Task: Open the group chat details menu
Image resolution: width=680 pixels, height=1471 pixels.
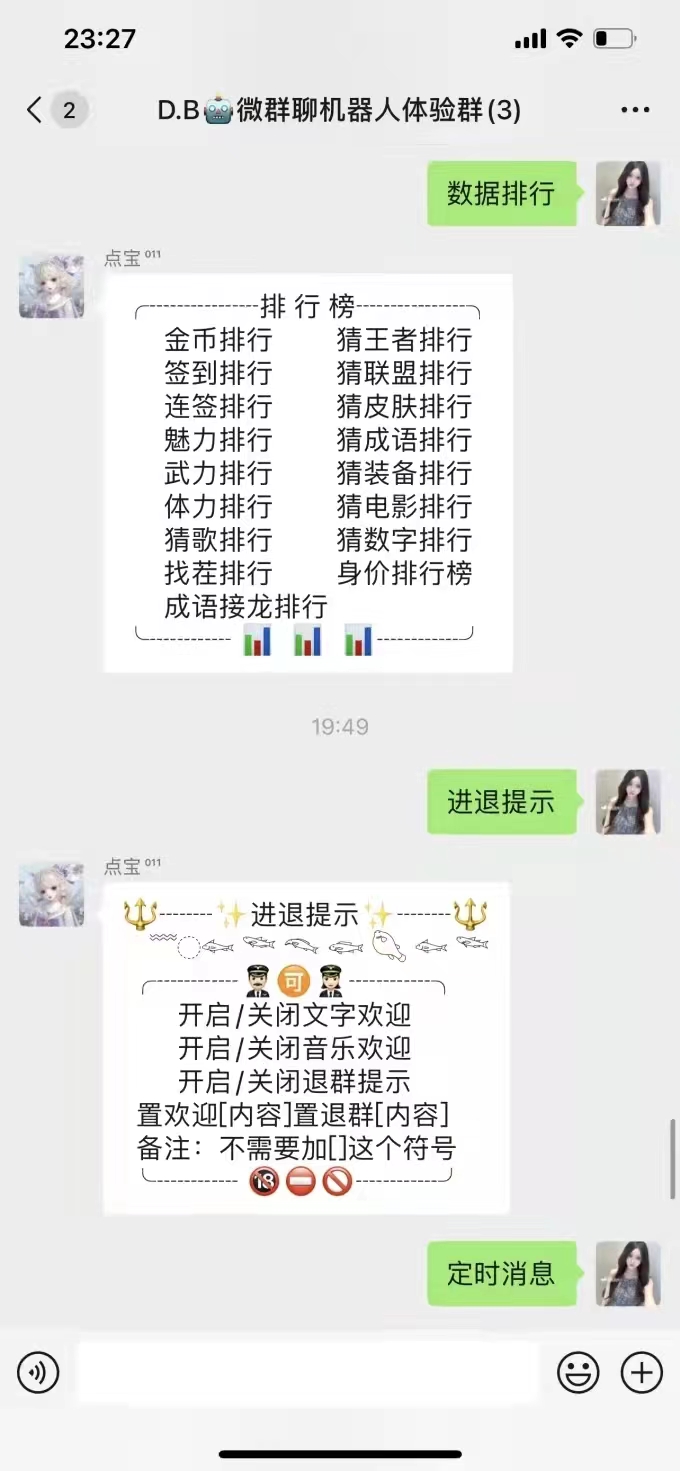Action: click(x=635, y=110)
